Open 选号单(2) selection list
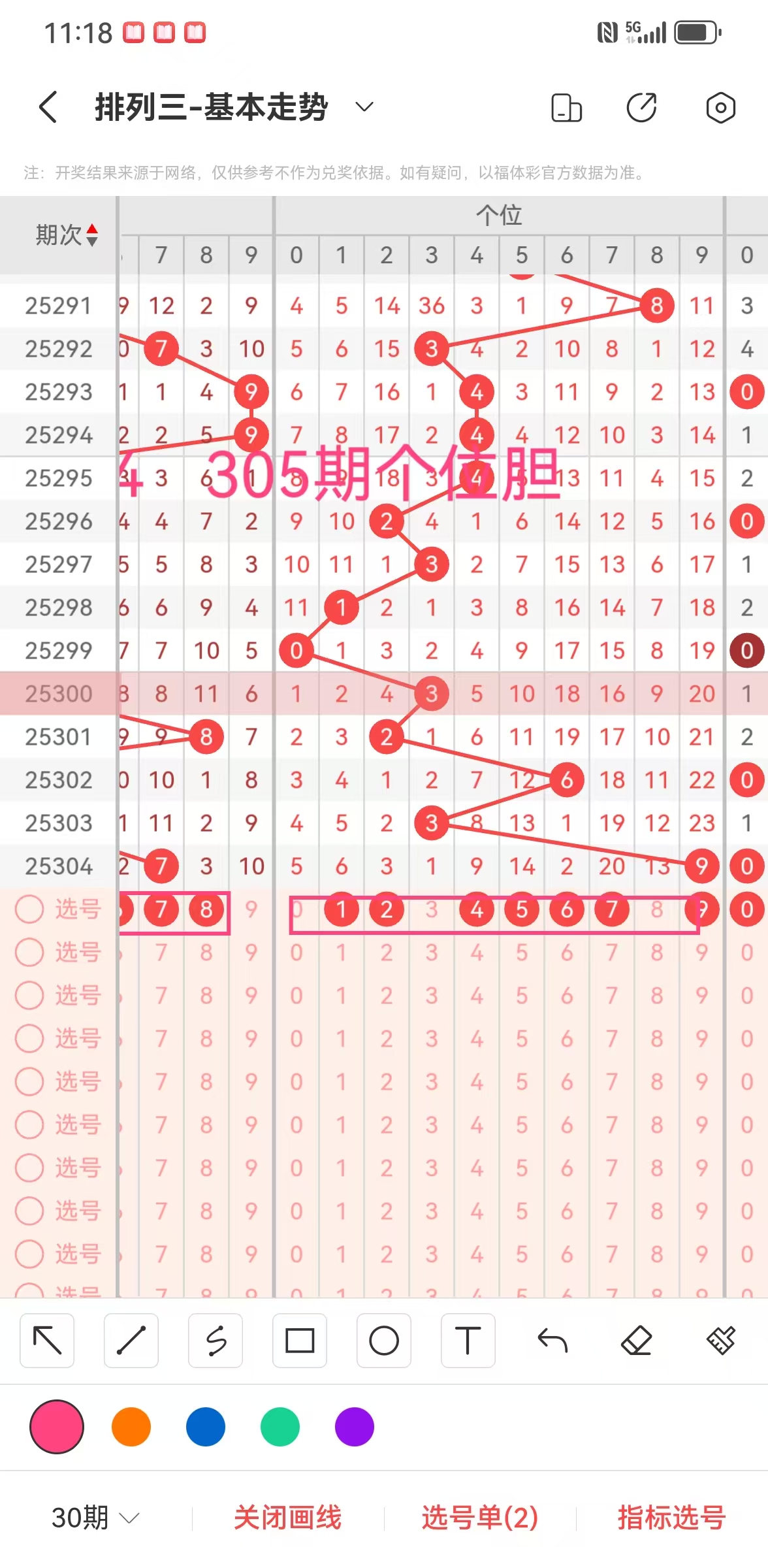 tap(480, 1517)
